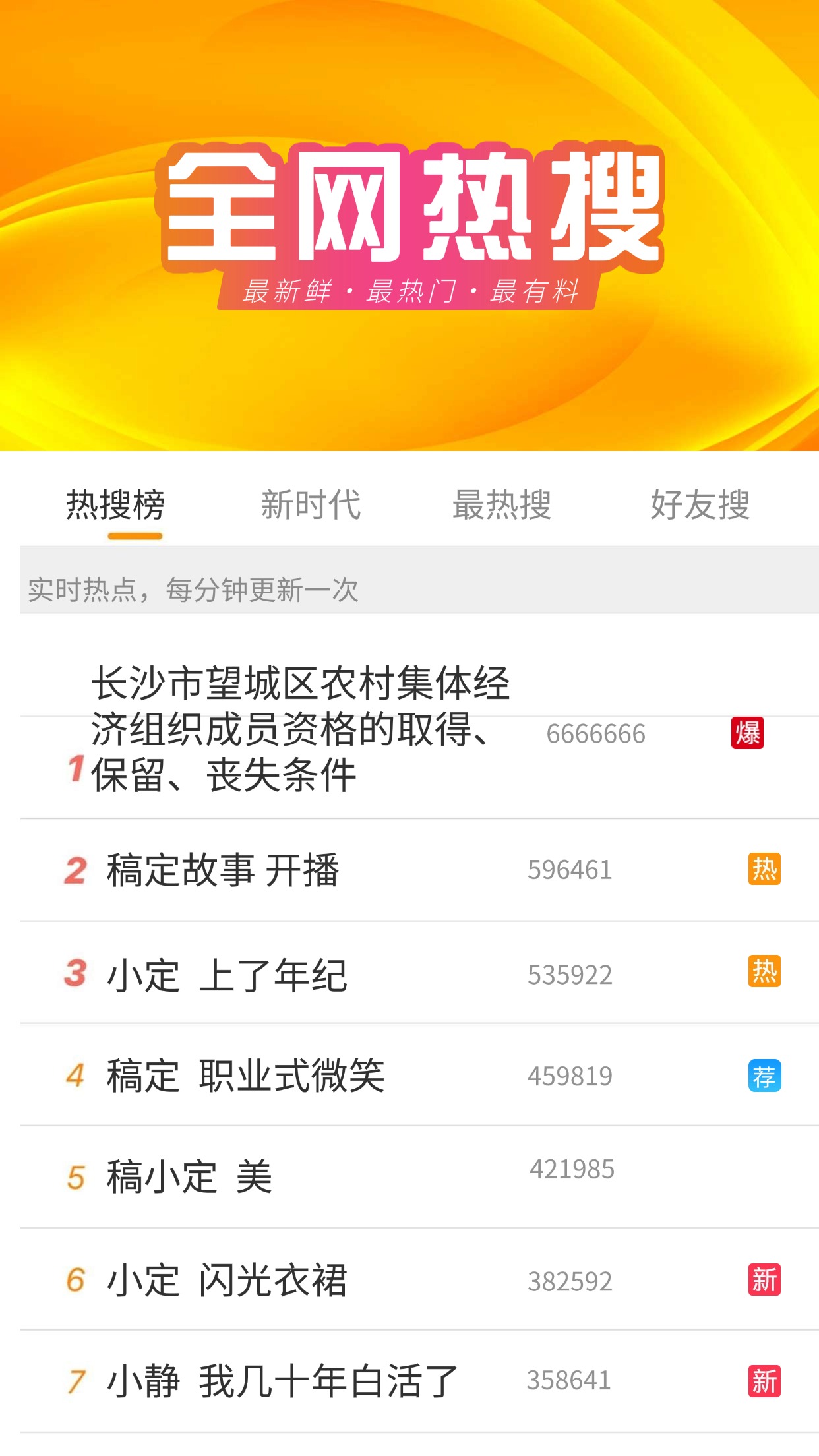Open the 好友搜 tab
The image size is (819, 1456).
700,504
